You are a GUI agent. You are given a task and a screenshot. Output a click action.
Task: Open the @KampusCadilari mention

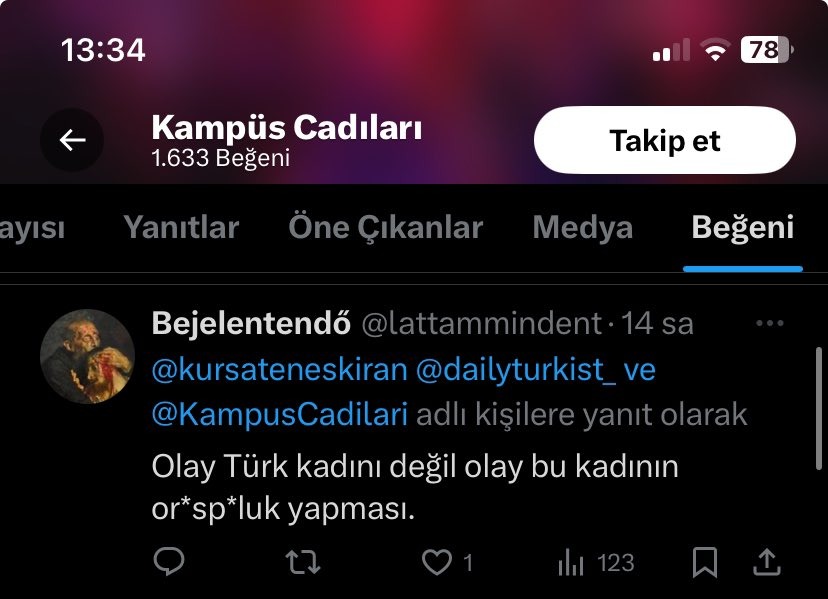tap(279, 413)
